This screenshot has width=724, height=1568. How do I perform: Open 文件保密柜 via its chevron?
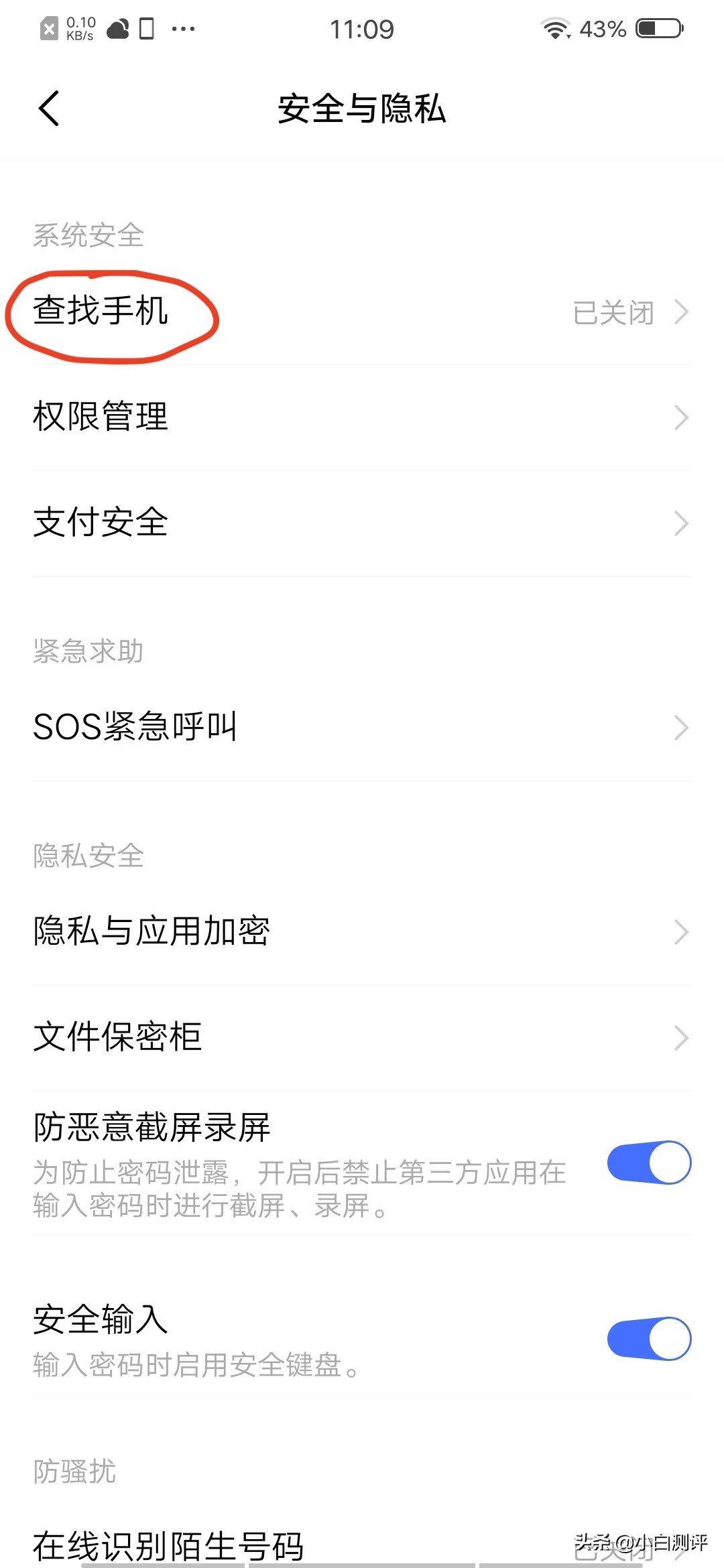coord(682,1037)
